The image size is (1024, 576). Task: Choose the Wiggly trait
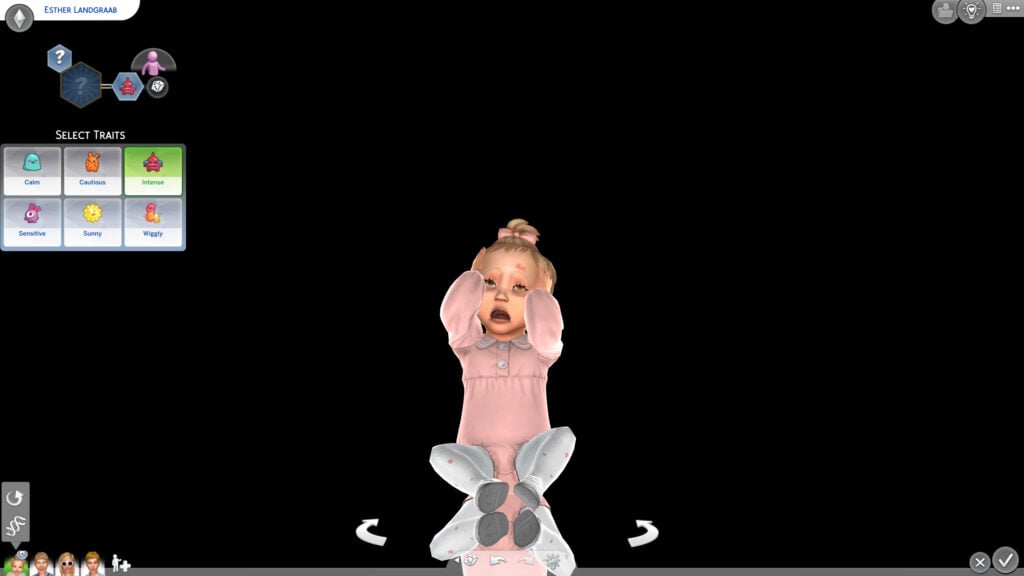153,222
